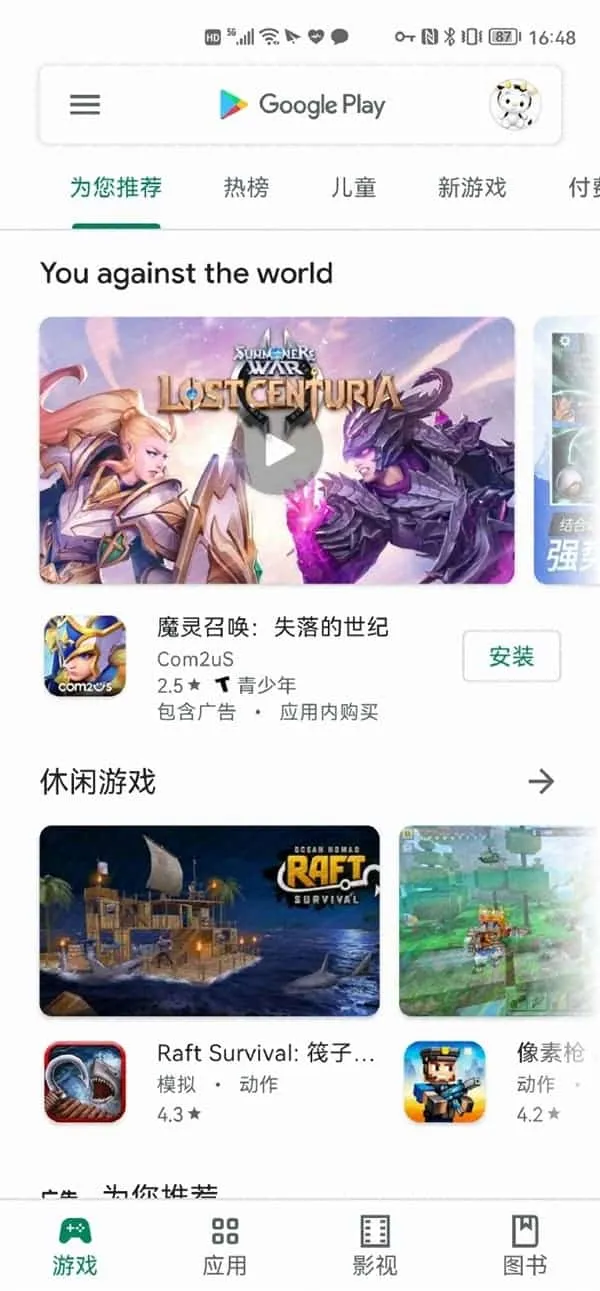Select the 为您推荐 tab
Viewport: 600px width, 1291px height.
click(x=116, y=187)
